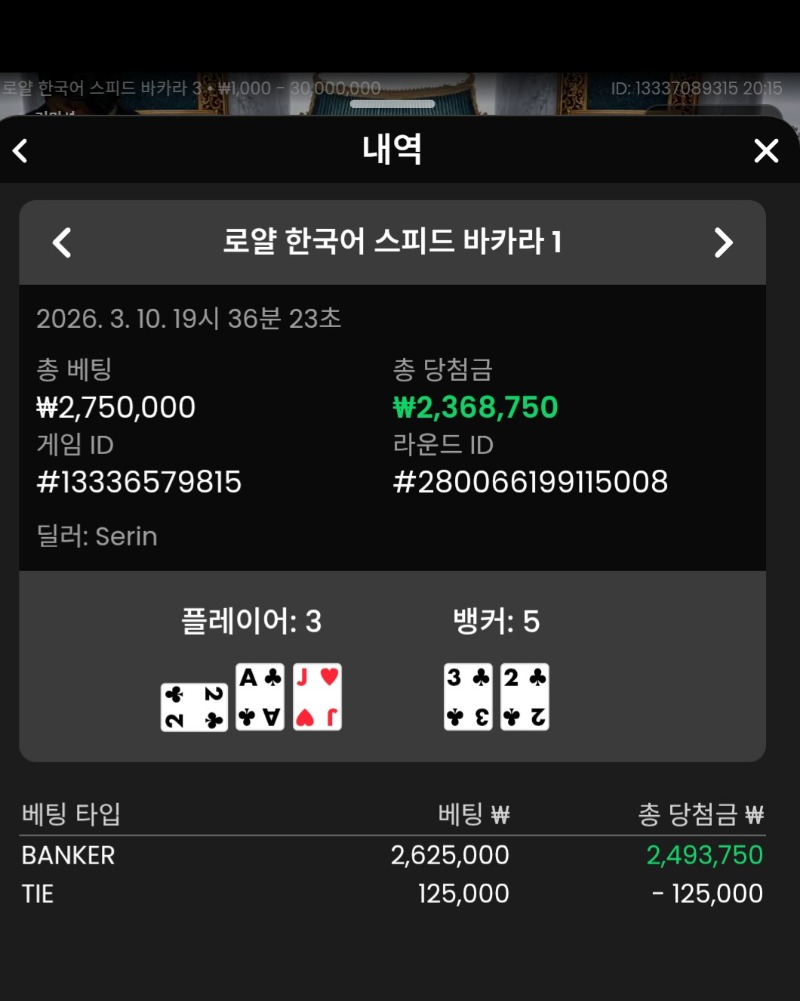Go back from the 내역 history panel
The image size is (800, 1001).
20,151
